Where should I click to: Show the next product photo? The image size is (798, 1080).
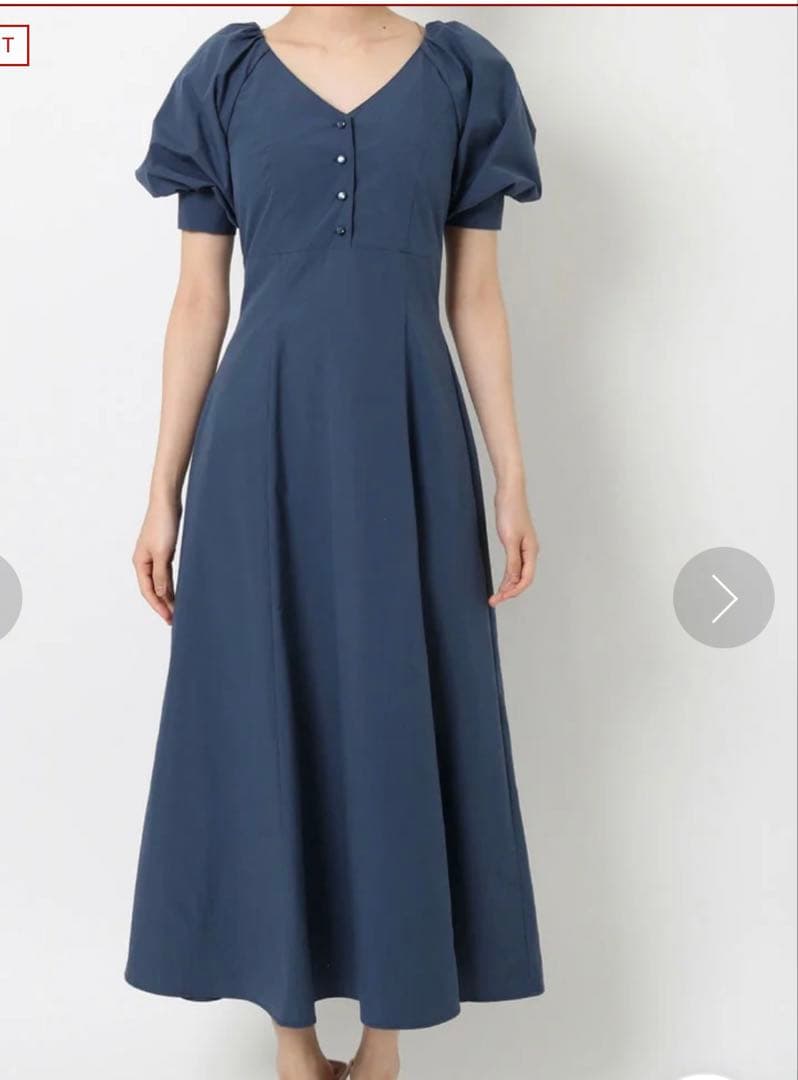tap(724, 597)
